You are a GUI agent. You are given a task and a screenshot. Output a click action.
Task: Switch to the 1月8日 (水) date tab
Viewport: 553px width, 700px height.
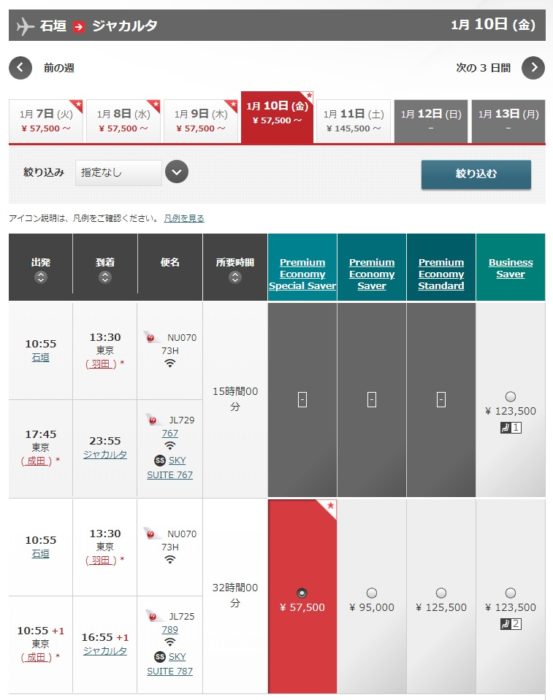123,121
